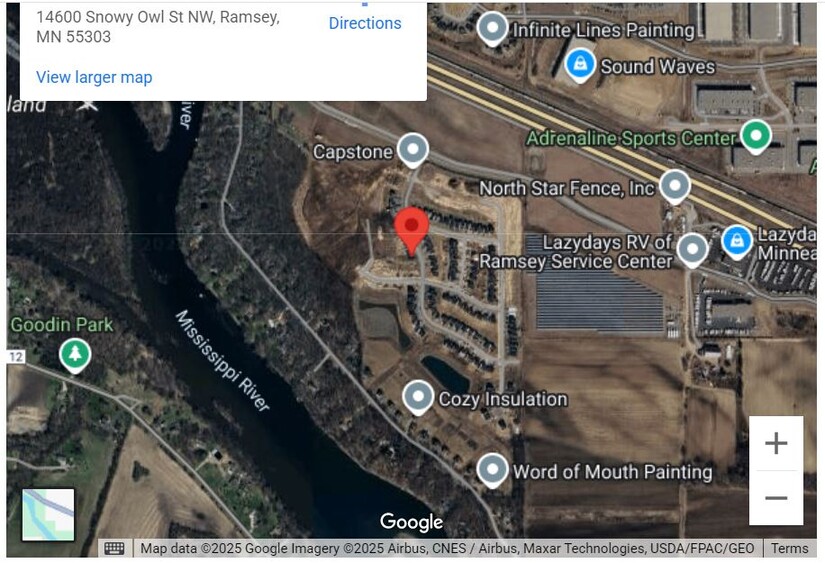Select Adrenaline Sports Center marker
This screenshot has width=825, height=563.
755,135
